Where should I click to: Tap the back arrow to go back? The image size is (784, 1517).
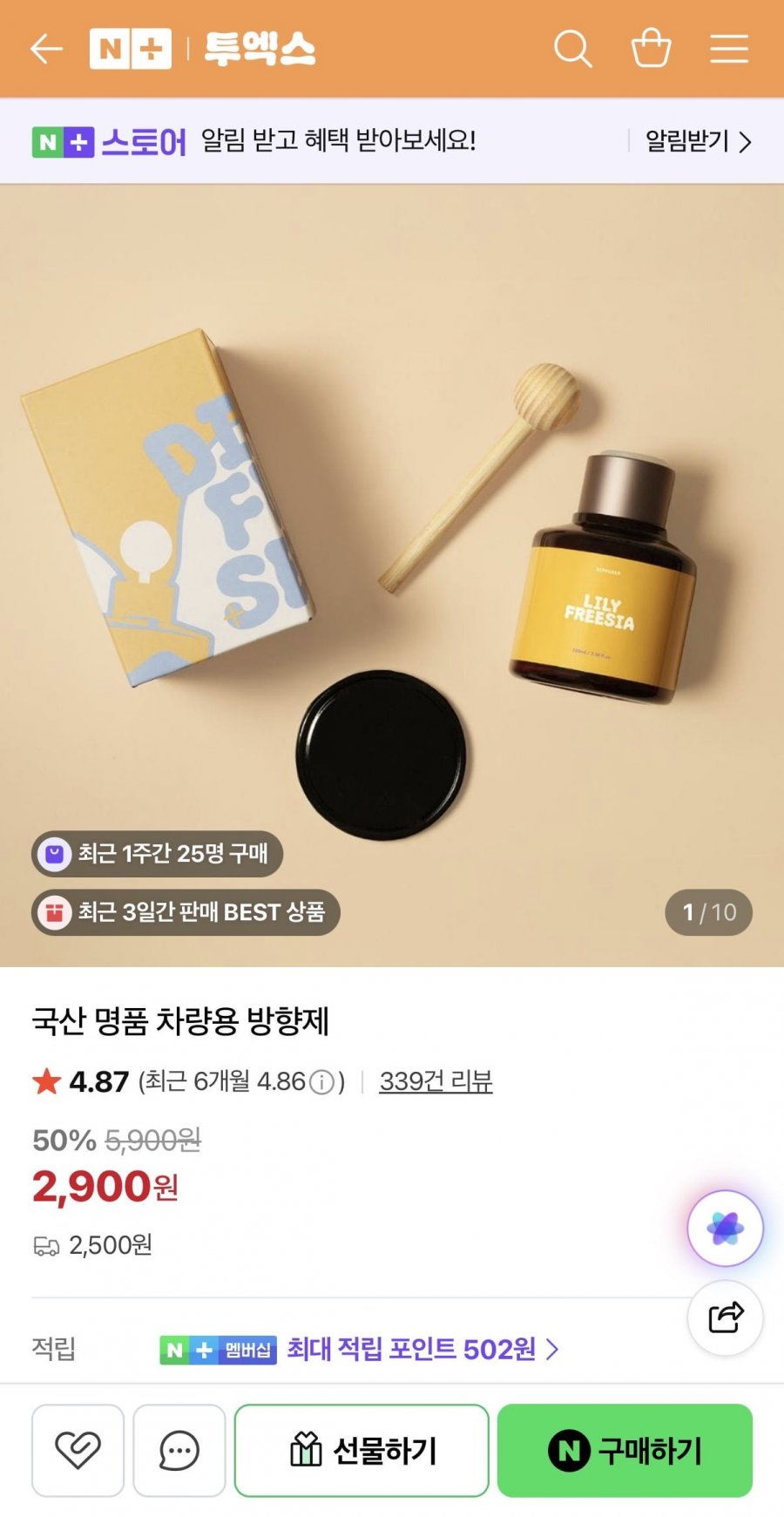[47, 49]
